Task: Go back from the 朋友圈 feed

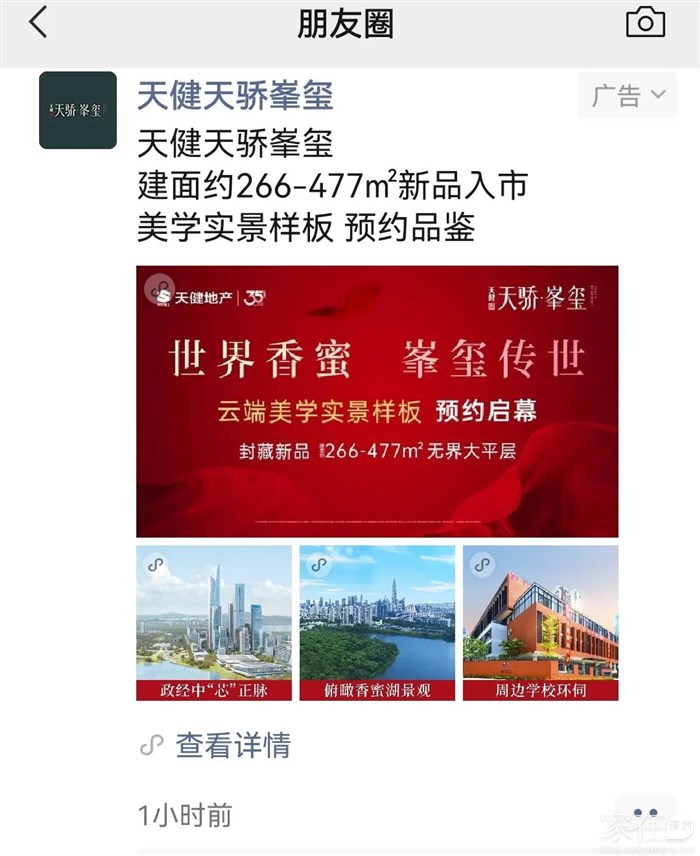Action: [x=38, y=22]
